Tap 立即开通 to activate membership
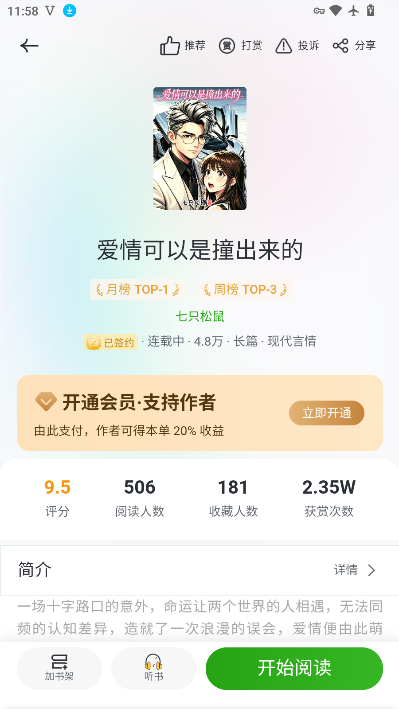399x709 pixels. tap(327, 413)
